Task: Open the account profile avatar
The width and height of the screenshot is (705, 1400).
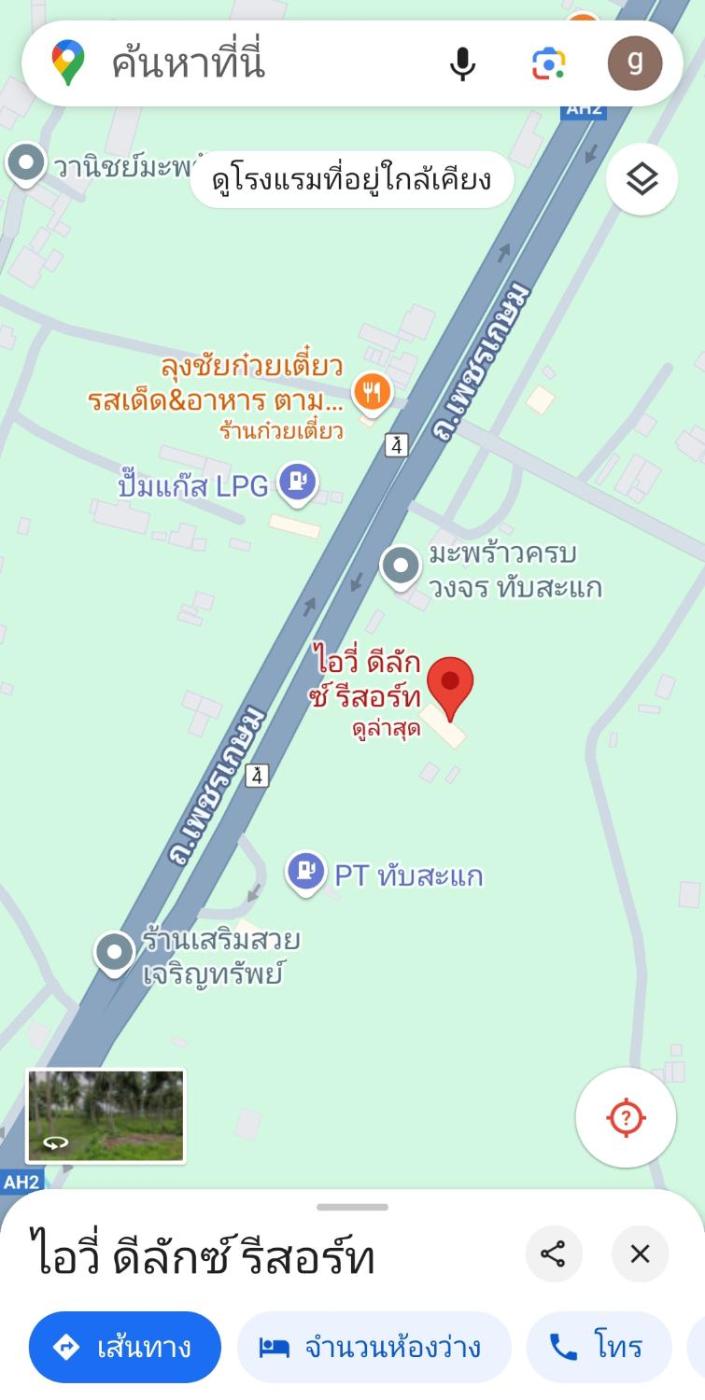Action: click(635, 63)
